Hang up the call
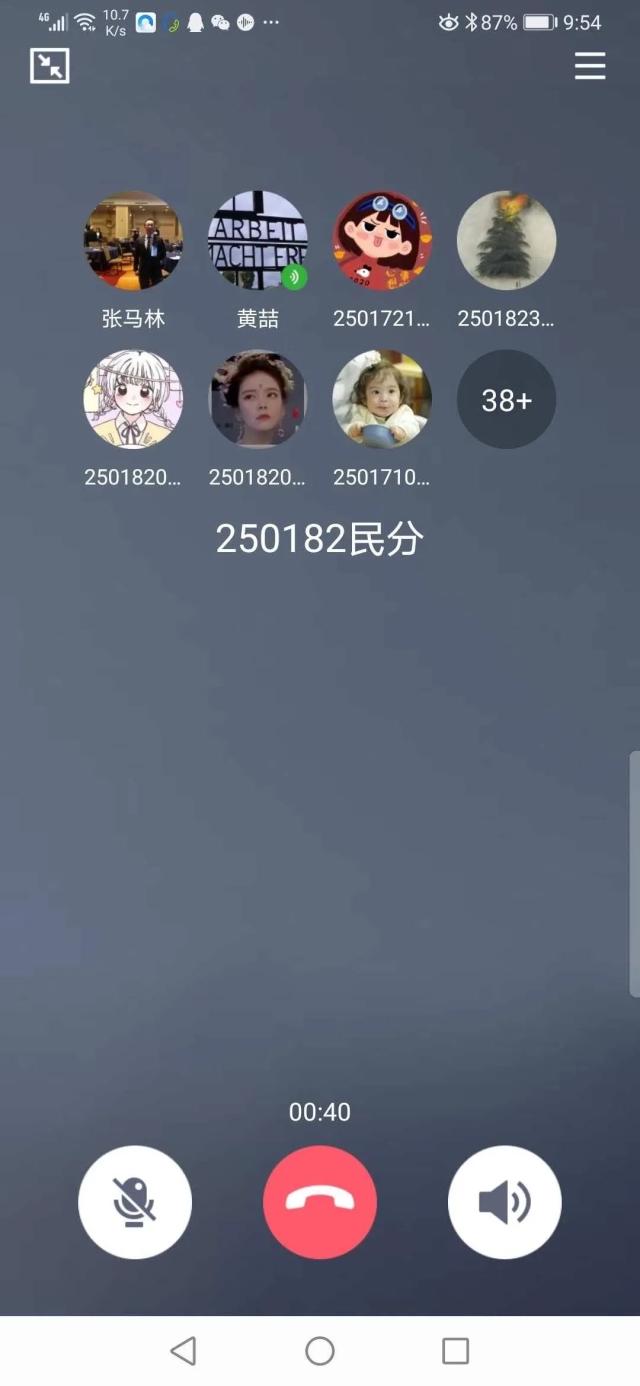 click(320, 1202)
